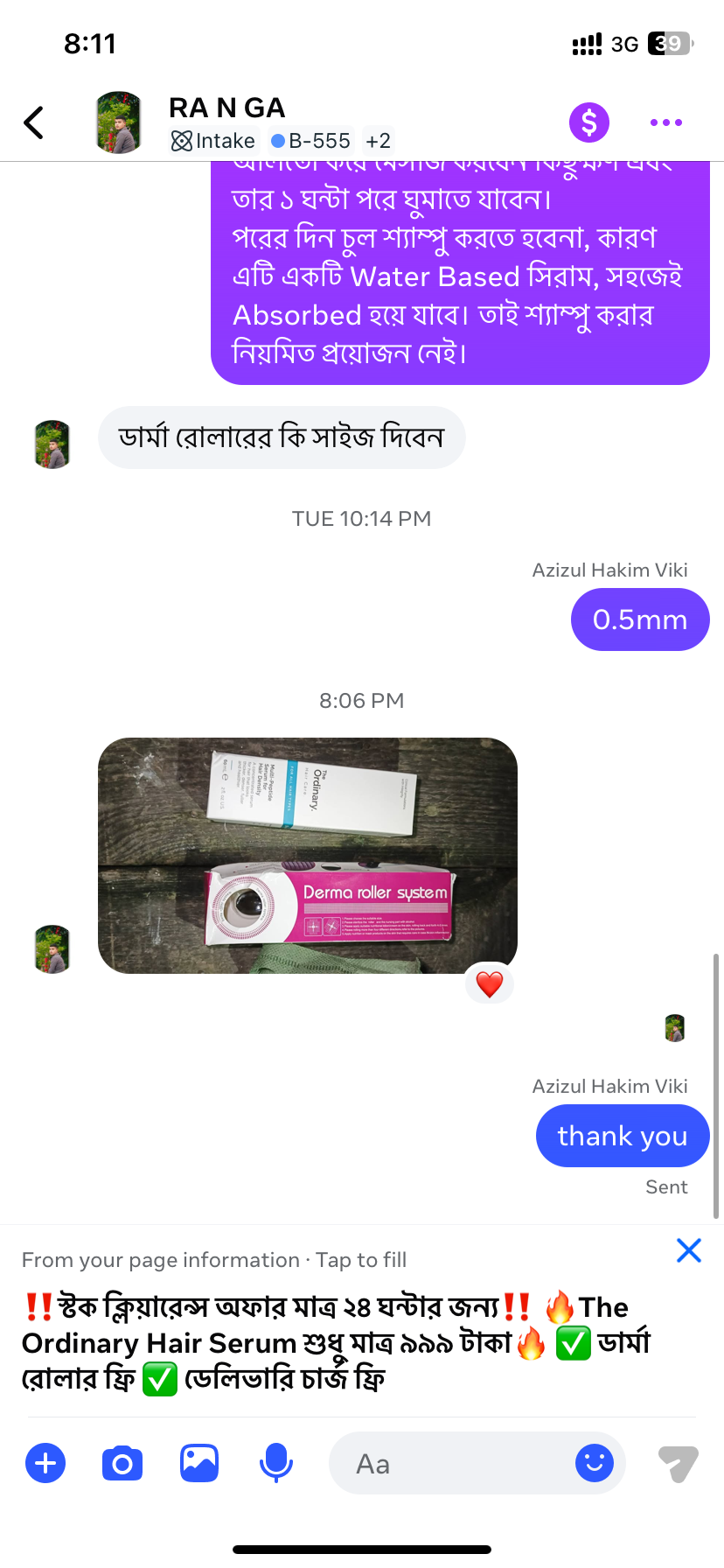This screenshot has width=724, height=1568.
Task: Open the plus attachments menu
Action: point(45,1463)
